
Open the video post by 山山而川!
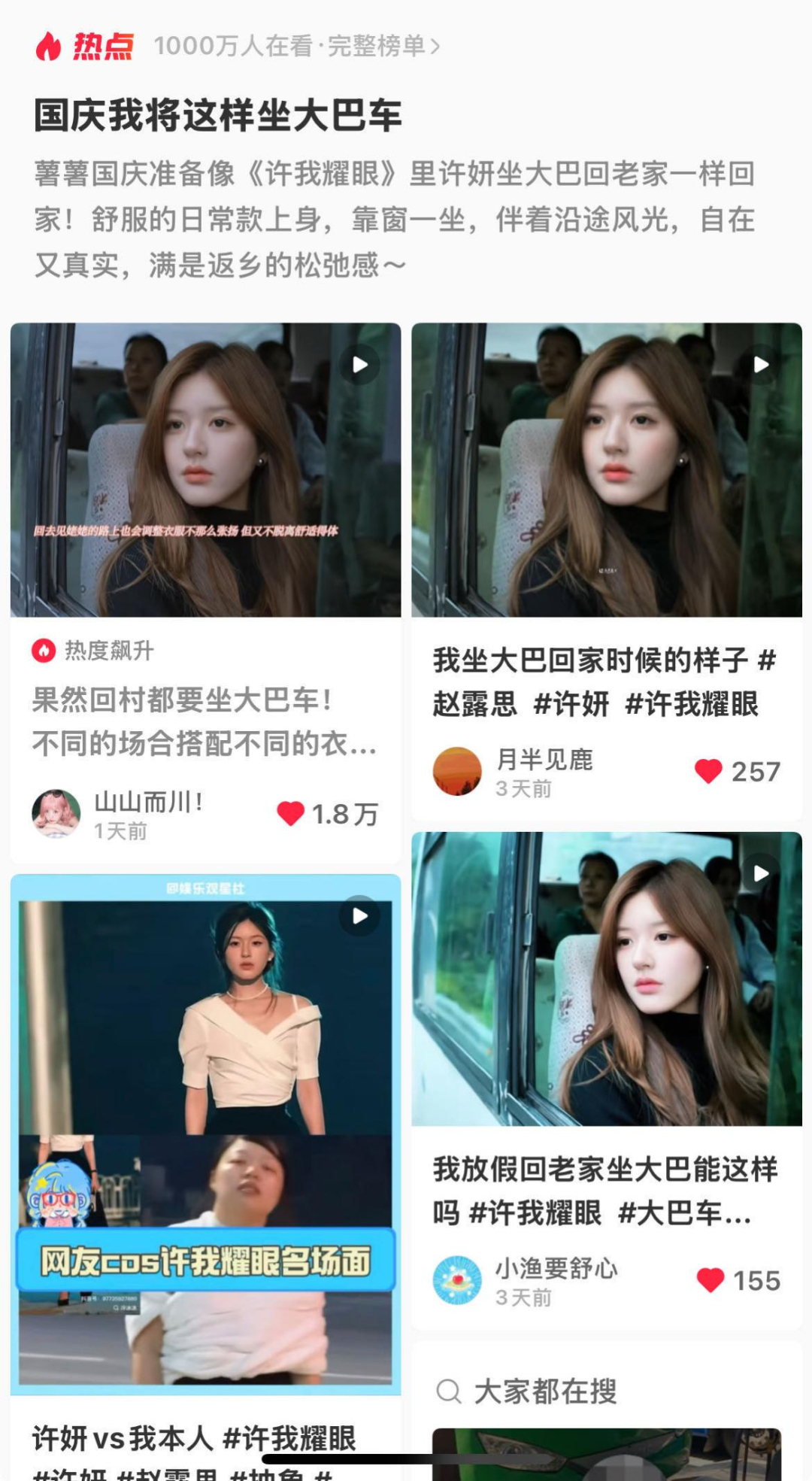click(205, 470)
